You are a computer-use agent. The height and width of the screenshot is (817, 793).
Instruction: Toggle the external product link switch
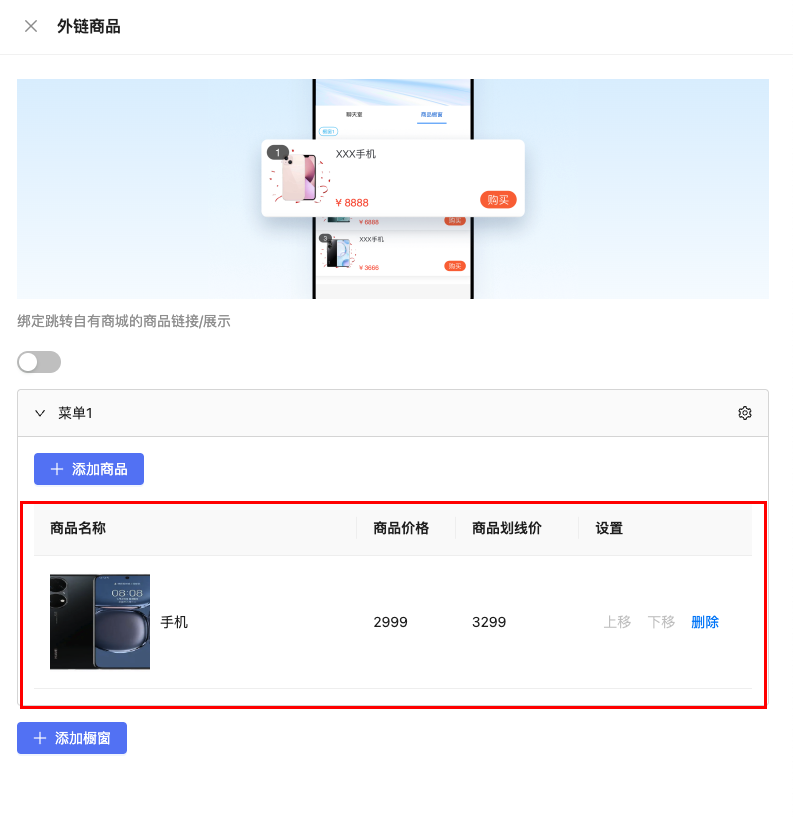[x=39, y=362]
